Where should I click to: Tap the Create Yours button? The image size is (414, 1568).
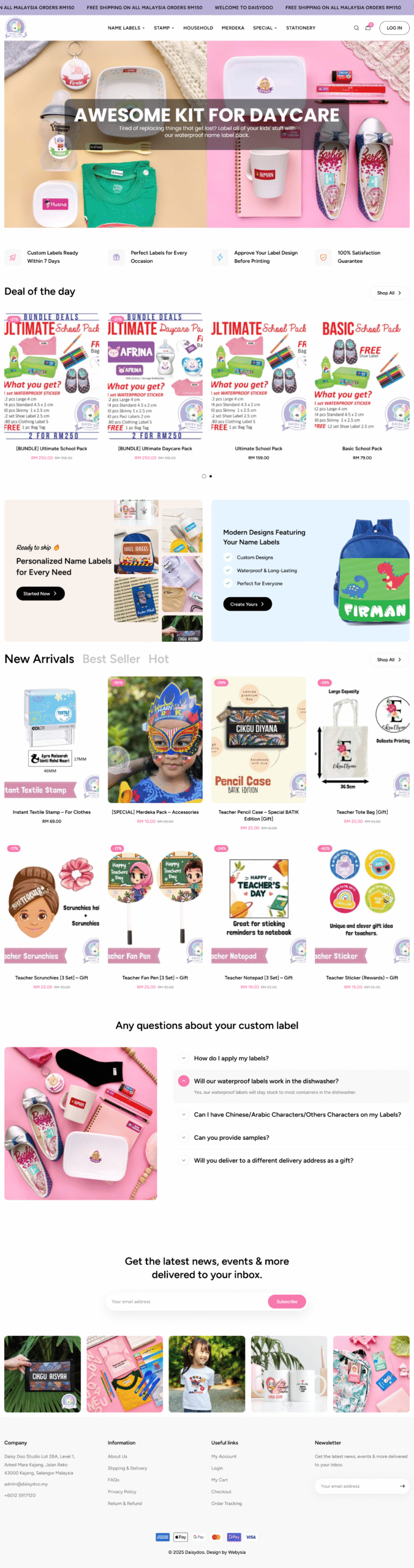point(247,604)
